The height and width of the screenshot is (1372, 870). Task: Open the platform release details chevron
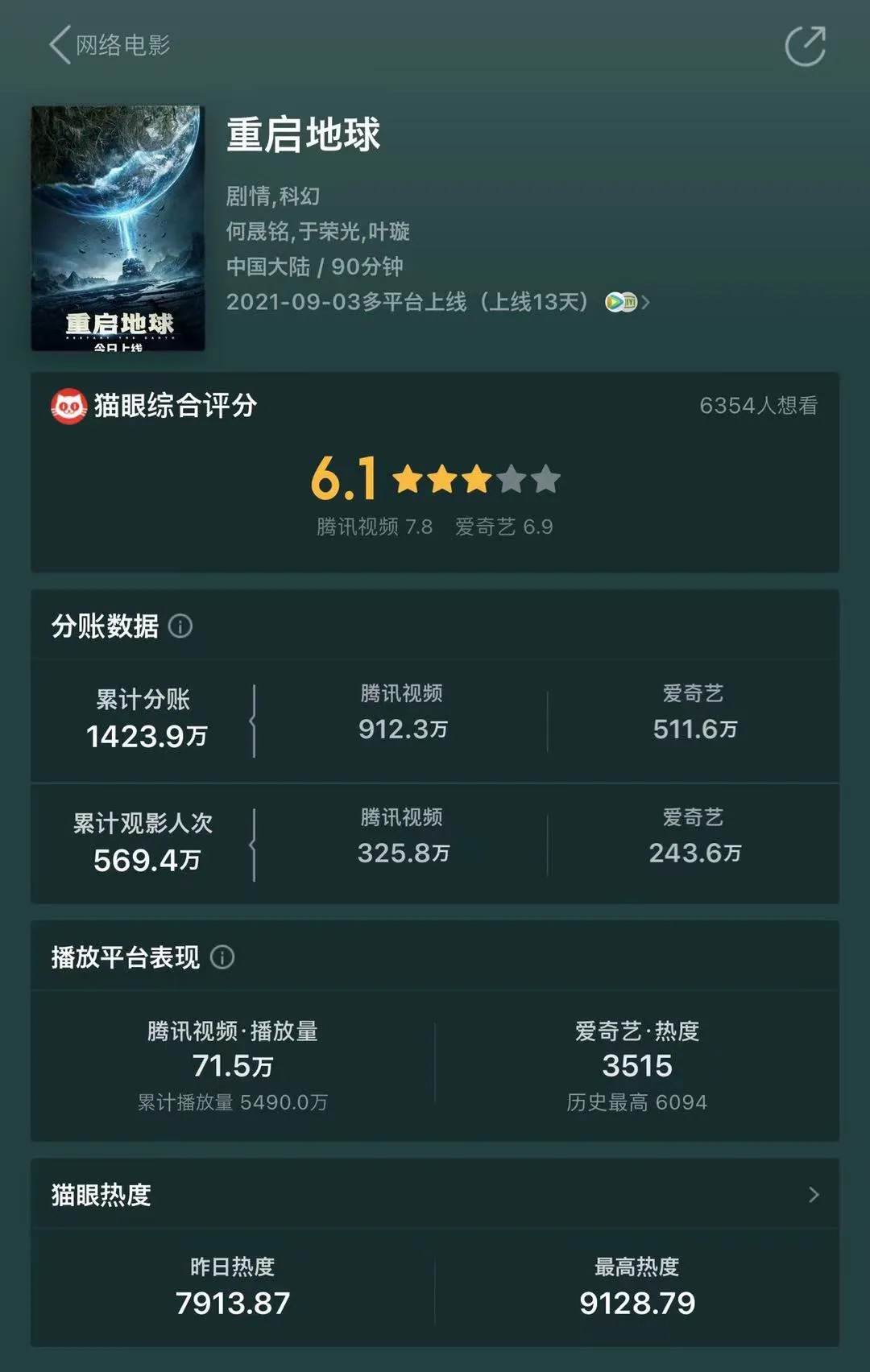pyautogui.click(x=645, y=303)
